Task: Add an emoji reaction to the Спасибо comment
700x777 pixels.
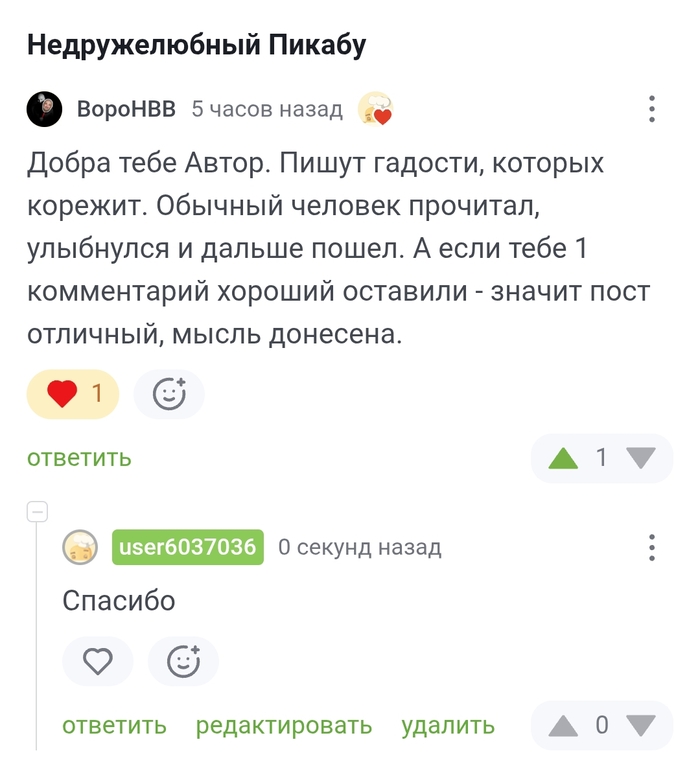Action: click(183, 661)
